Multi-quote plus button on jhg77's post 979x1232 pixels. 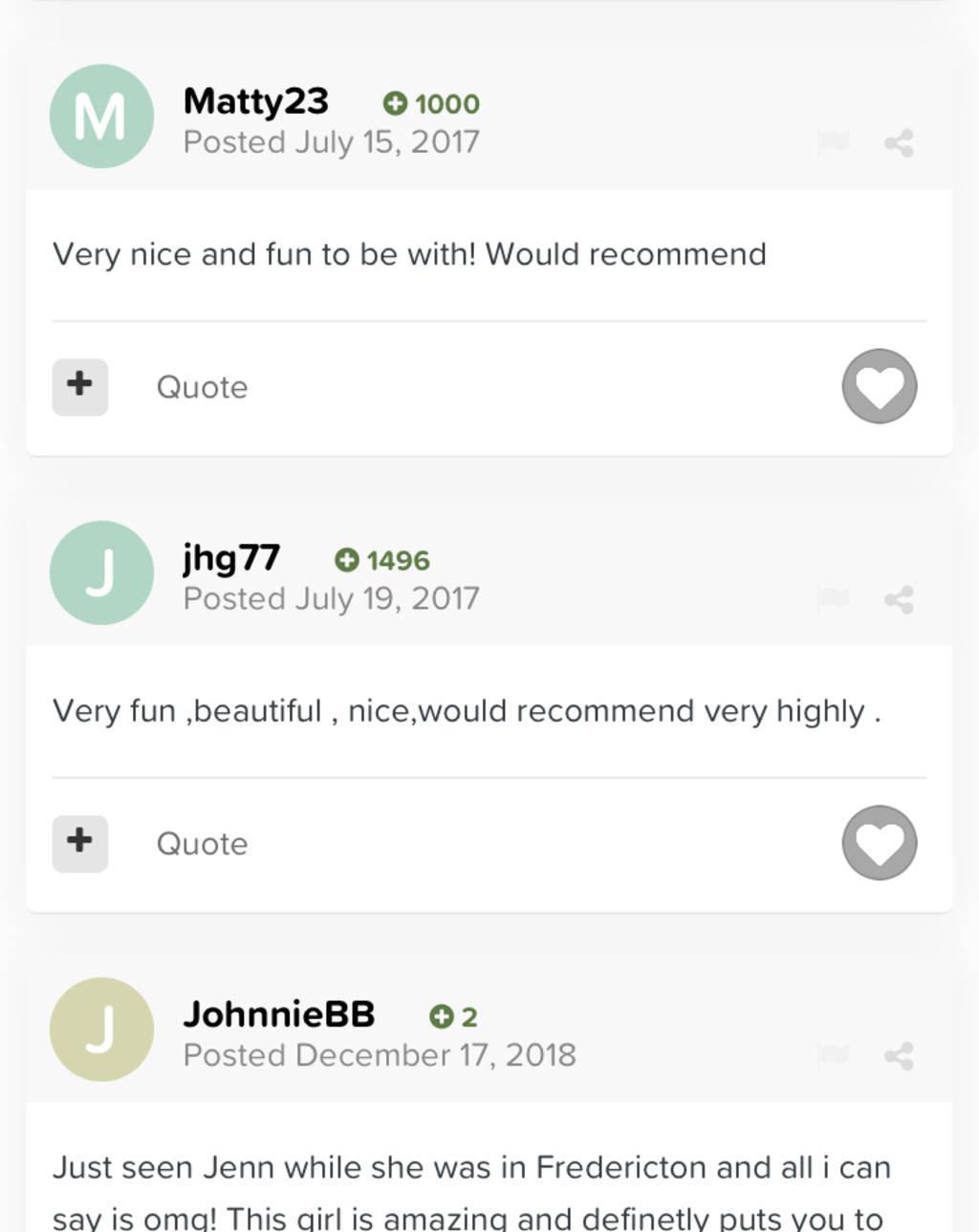point(80,843)
